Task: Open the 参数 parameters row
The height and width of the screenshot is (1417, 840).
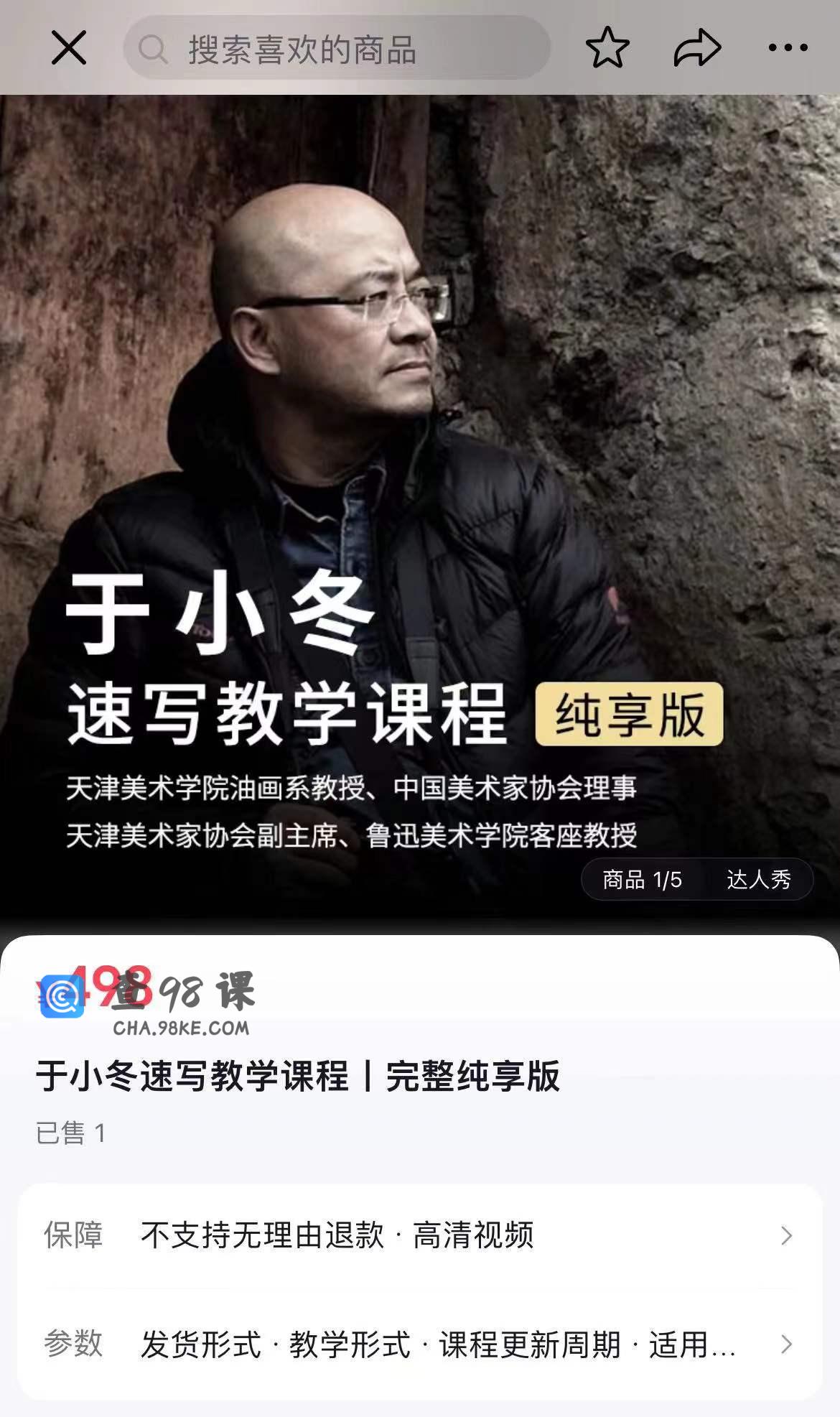Action: point(419,1344)
